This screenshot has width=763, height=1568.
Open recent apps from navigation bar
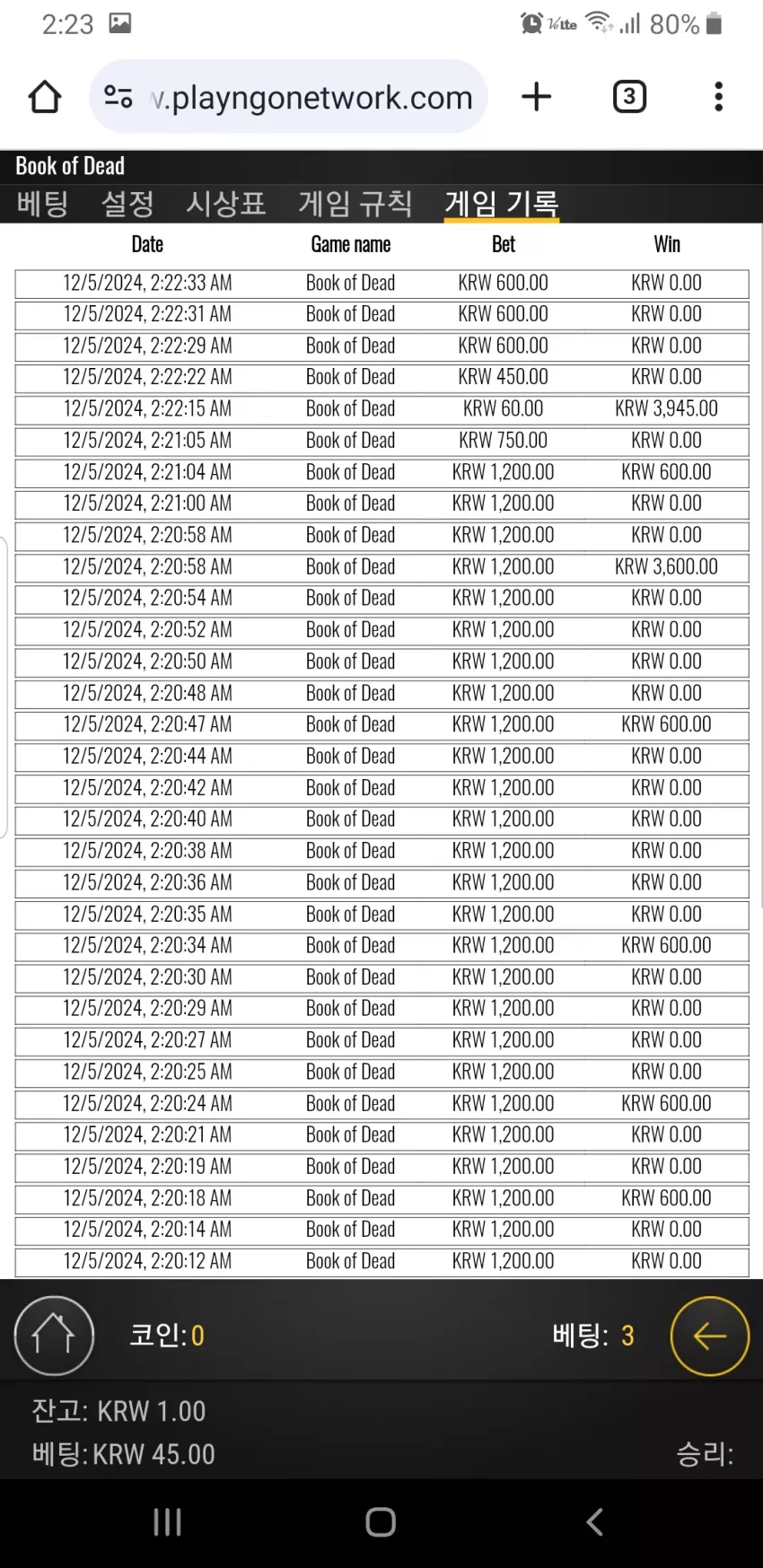point(168,1522)
